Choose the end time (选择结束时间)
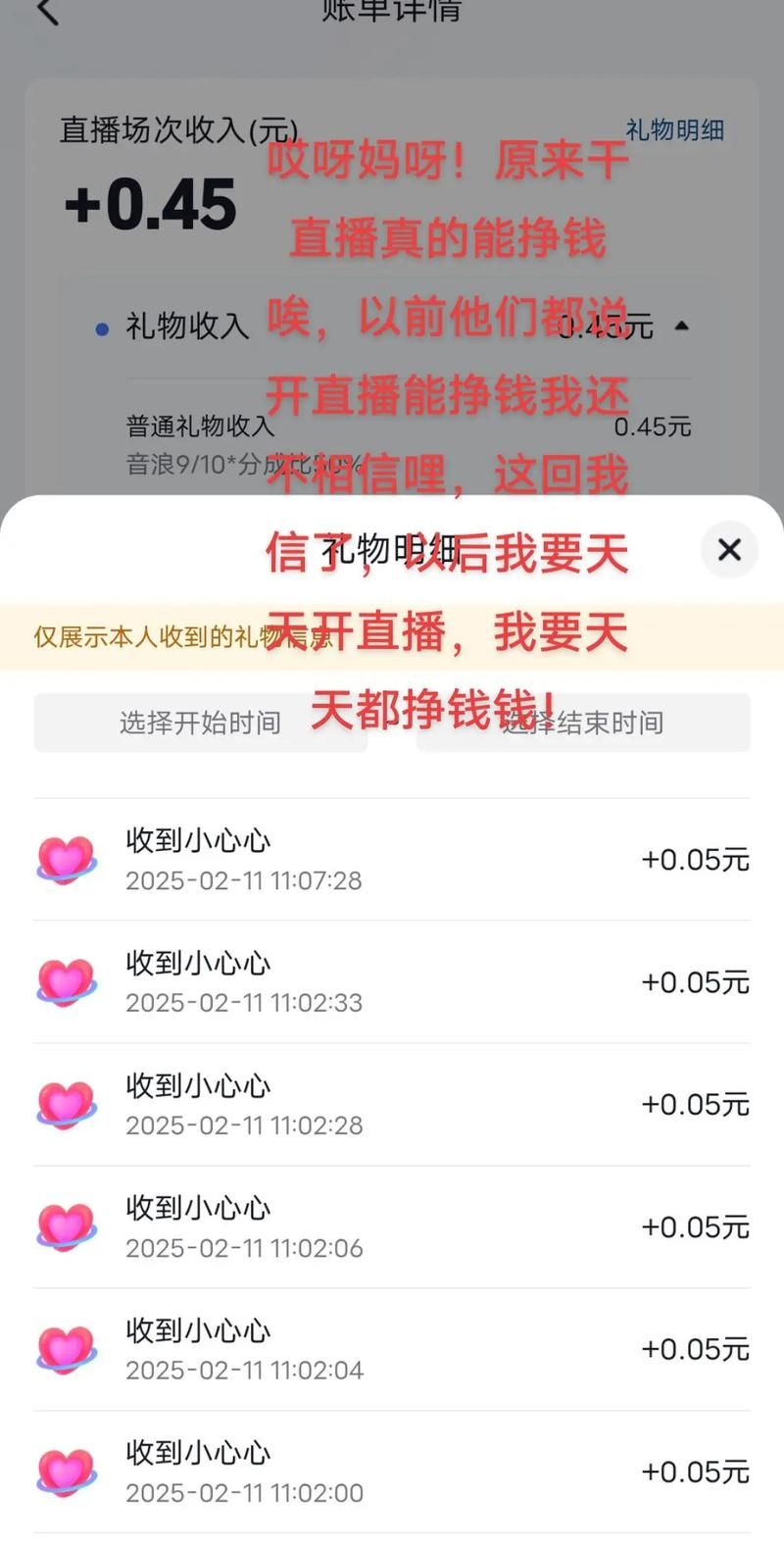This screenshot has width=784, height=1548. click(584, 724)
